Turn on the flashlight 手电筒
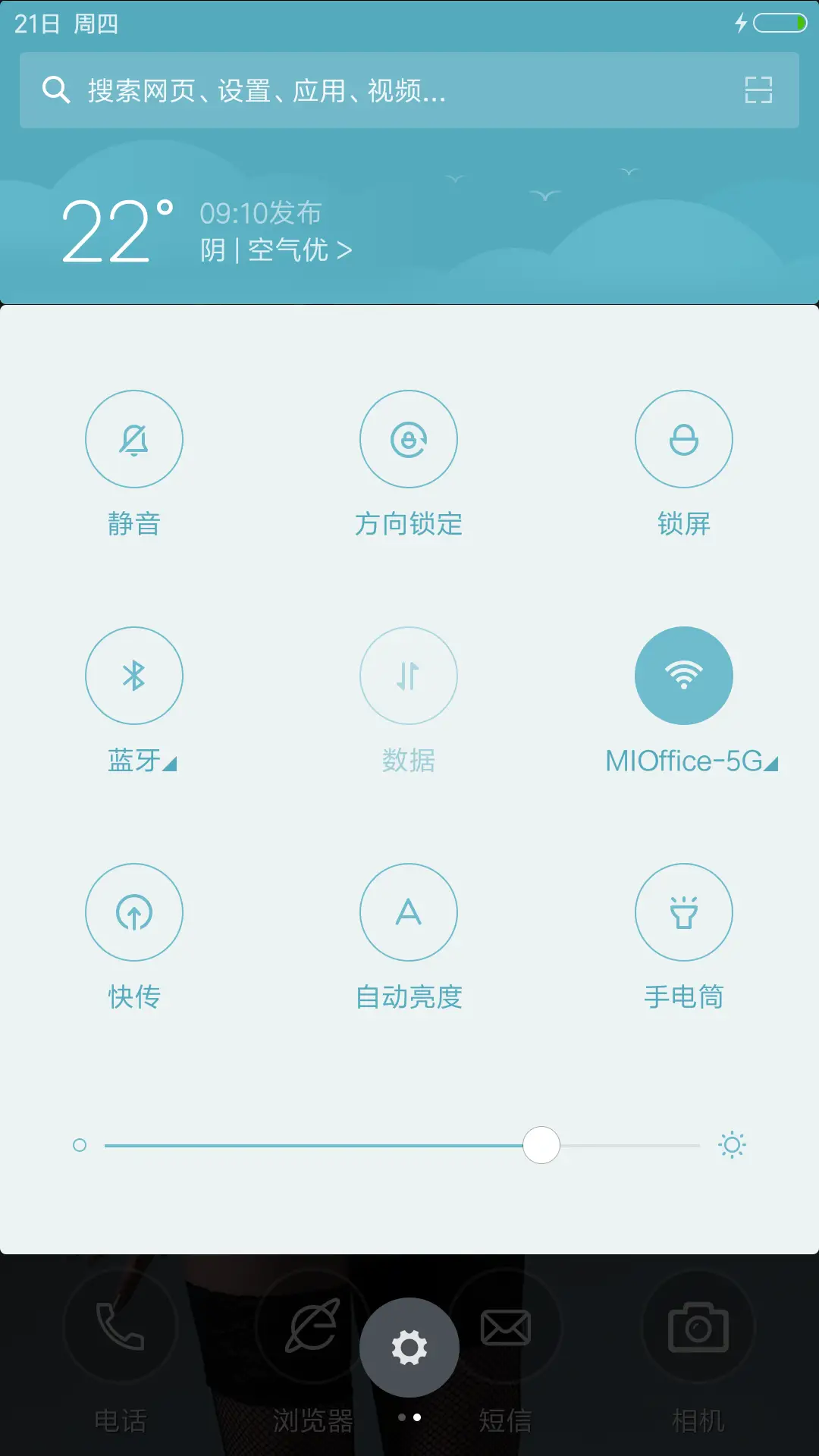Image resolution: width=819 pixels, height=1456 pixels. click(684, 912)
